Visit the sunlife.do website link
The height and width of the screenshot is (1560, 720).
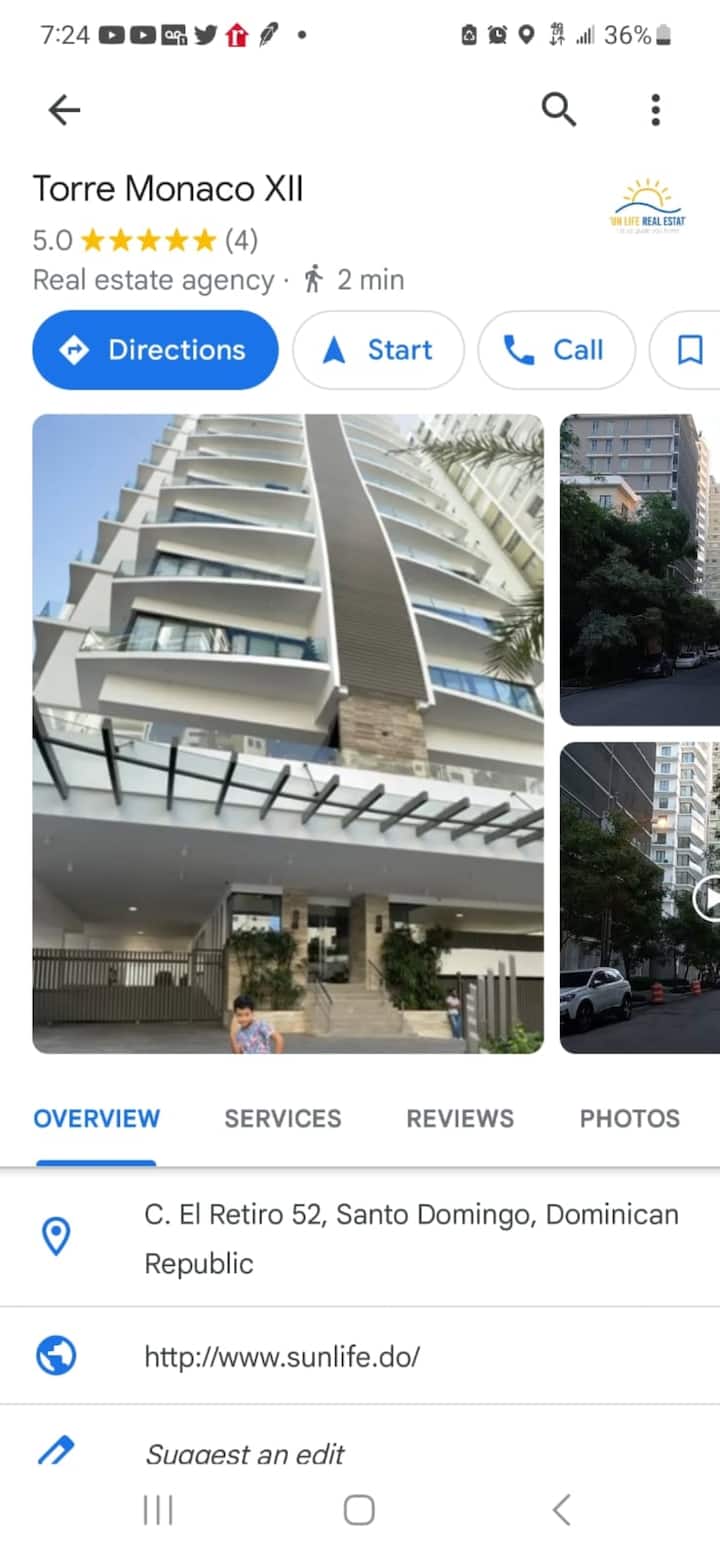[282, 1356]
